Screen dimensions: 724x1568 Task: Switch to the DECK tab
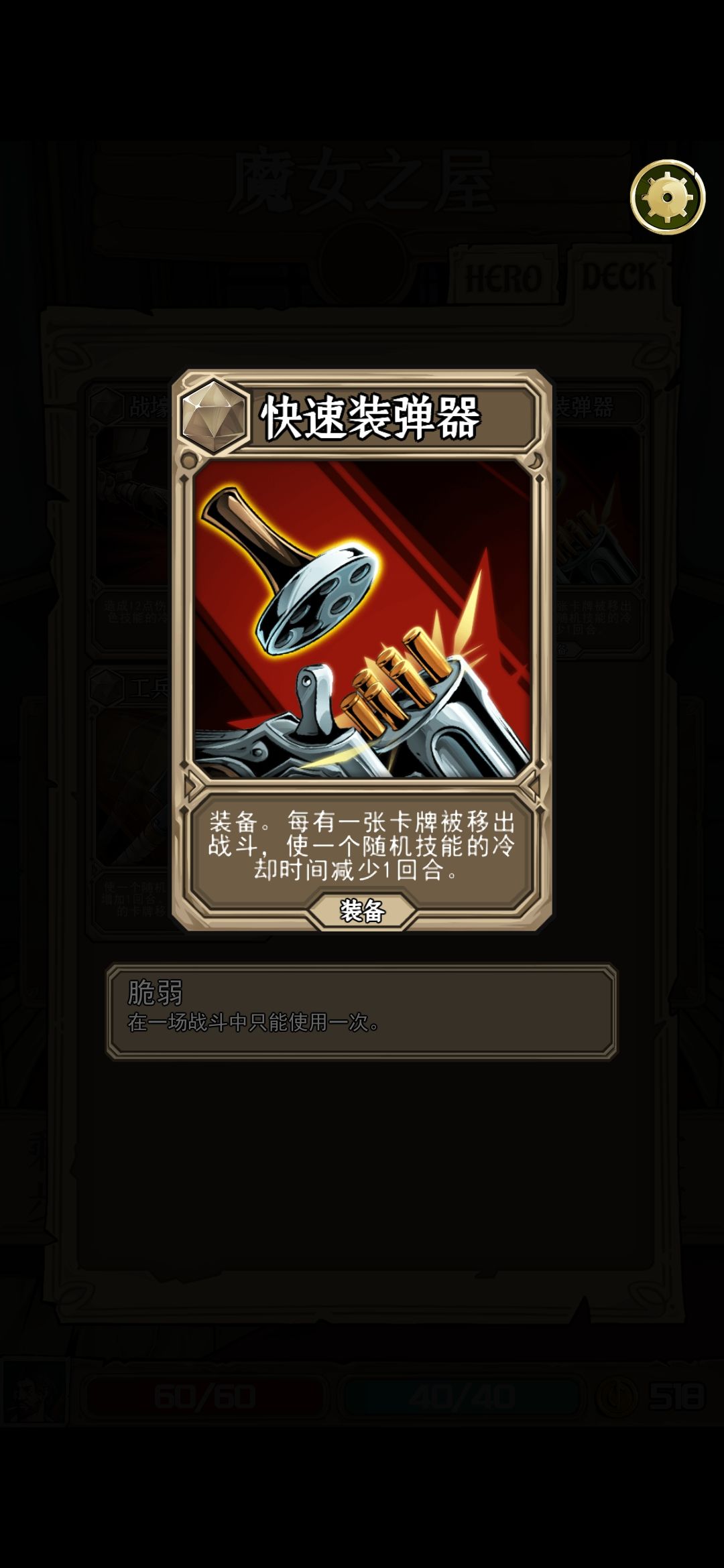(x=620, y=275)
